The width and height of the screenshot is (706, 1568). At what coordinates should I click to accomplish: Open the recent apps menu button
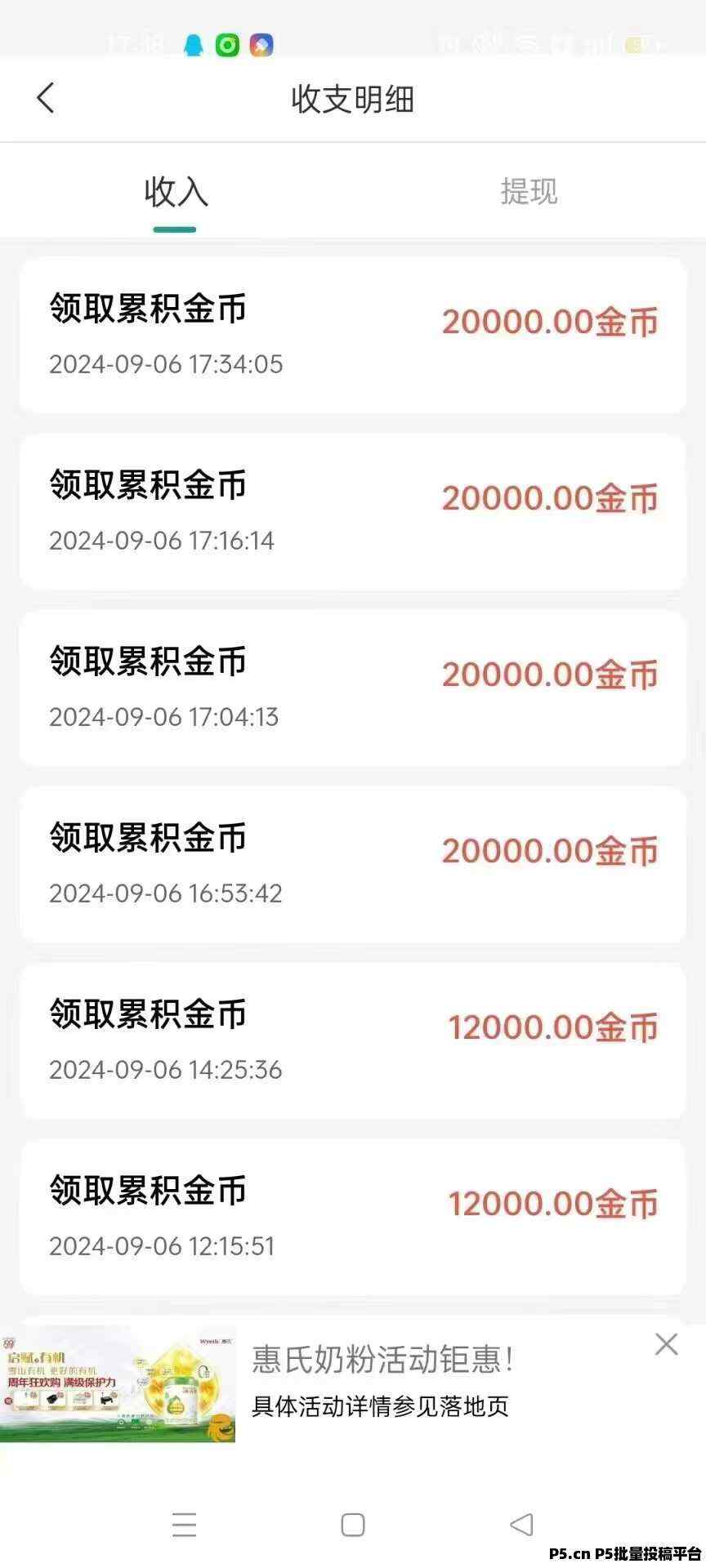185,1525
